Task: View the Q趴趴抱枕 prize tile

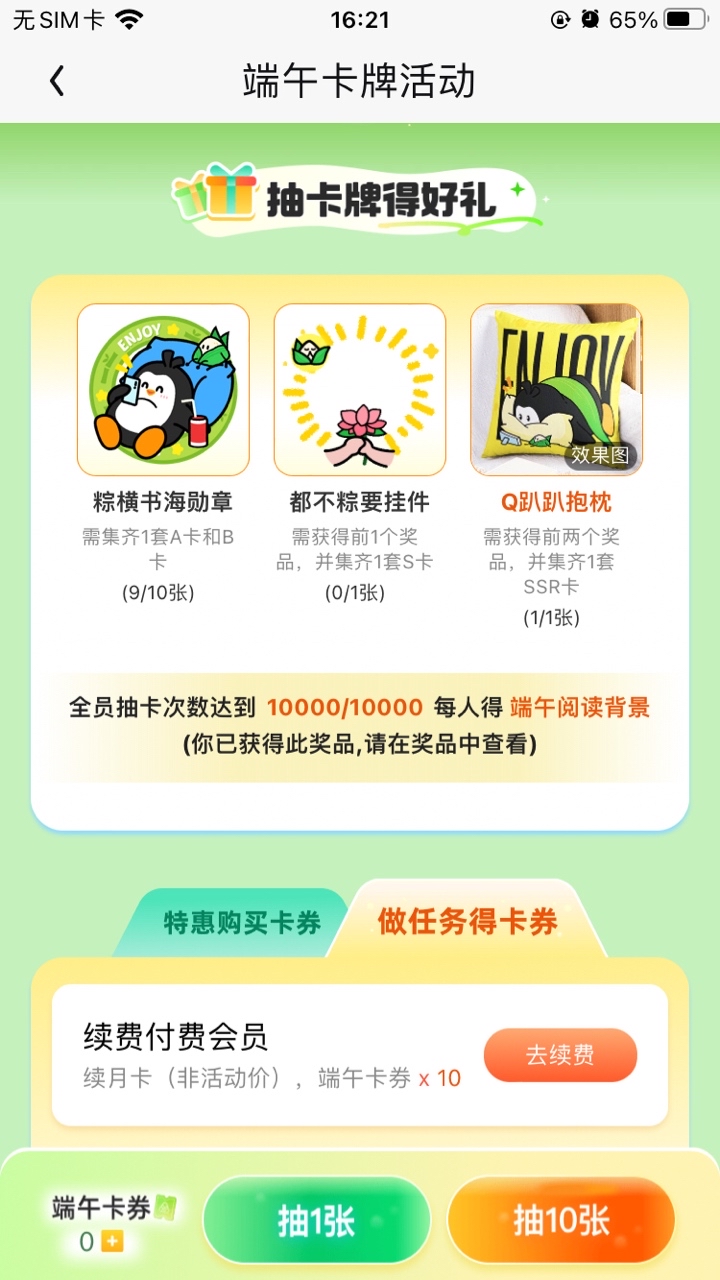Action: point(556,389)
